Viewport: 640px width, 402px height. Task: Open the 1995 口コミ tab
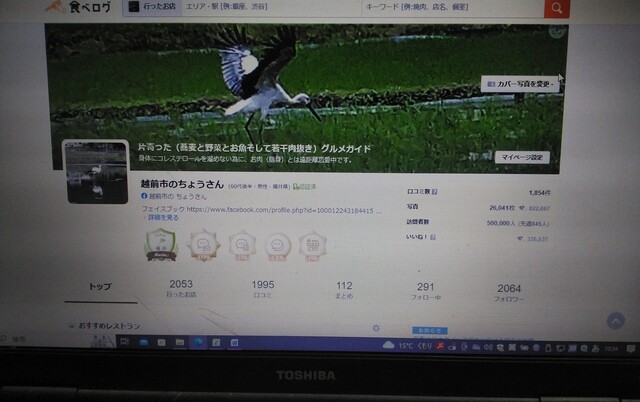(x=263, y=290)
